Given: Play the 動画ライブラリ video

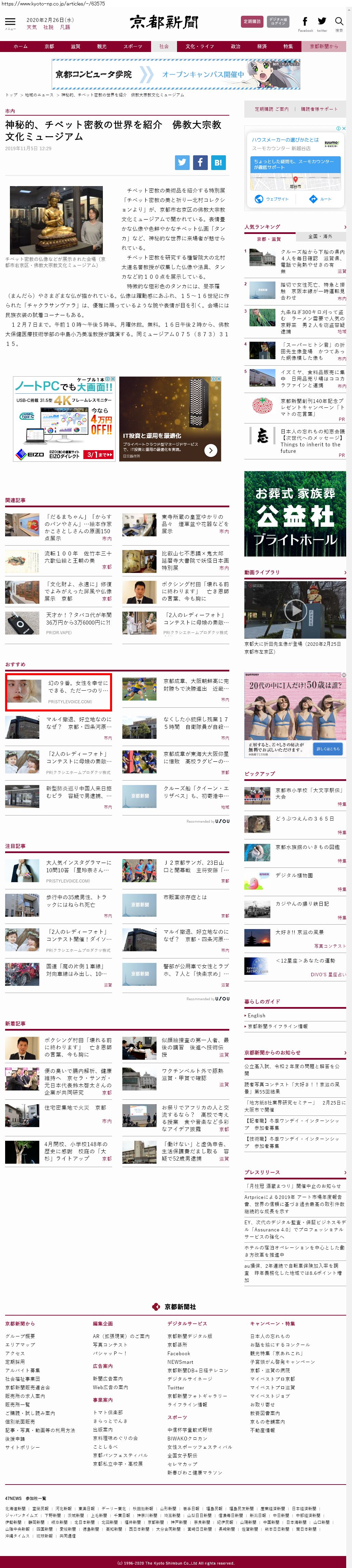Looking at the screenshot, I should click(x=295, y=610).
